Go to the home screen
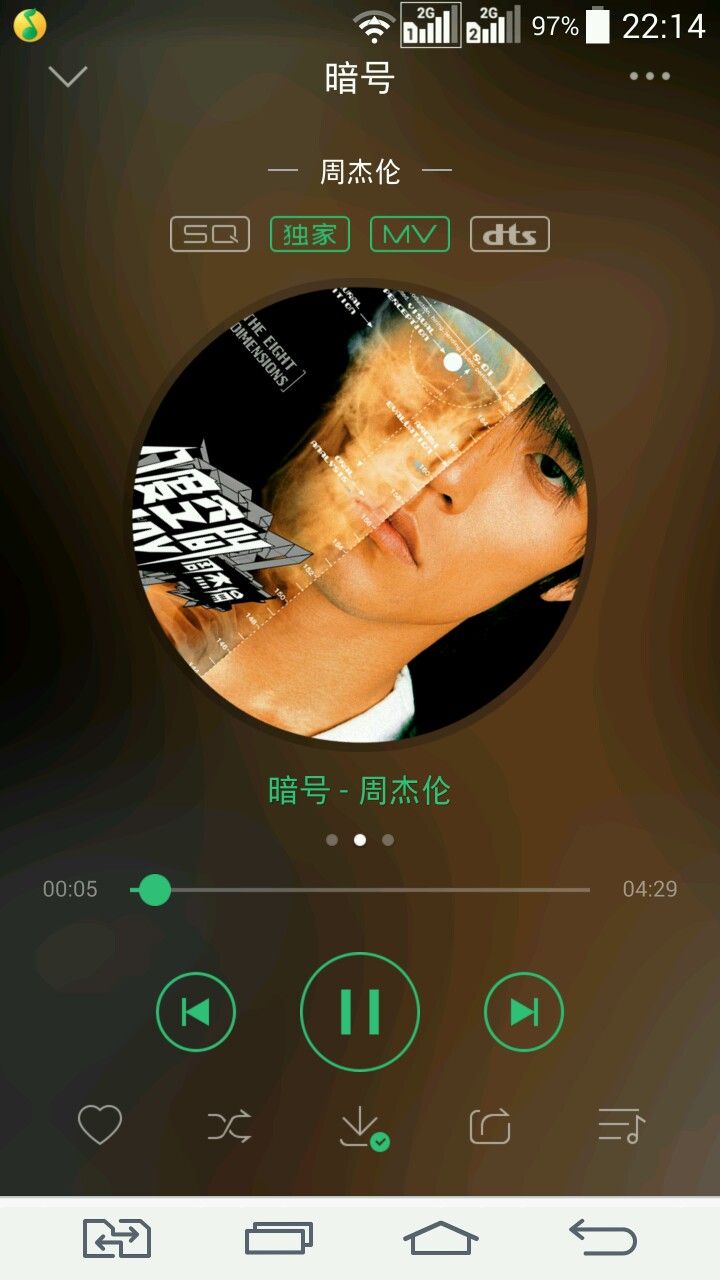The image size is (720, 1280). (440, 1239)
